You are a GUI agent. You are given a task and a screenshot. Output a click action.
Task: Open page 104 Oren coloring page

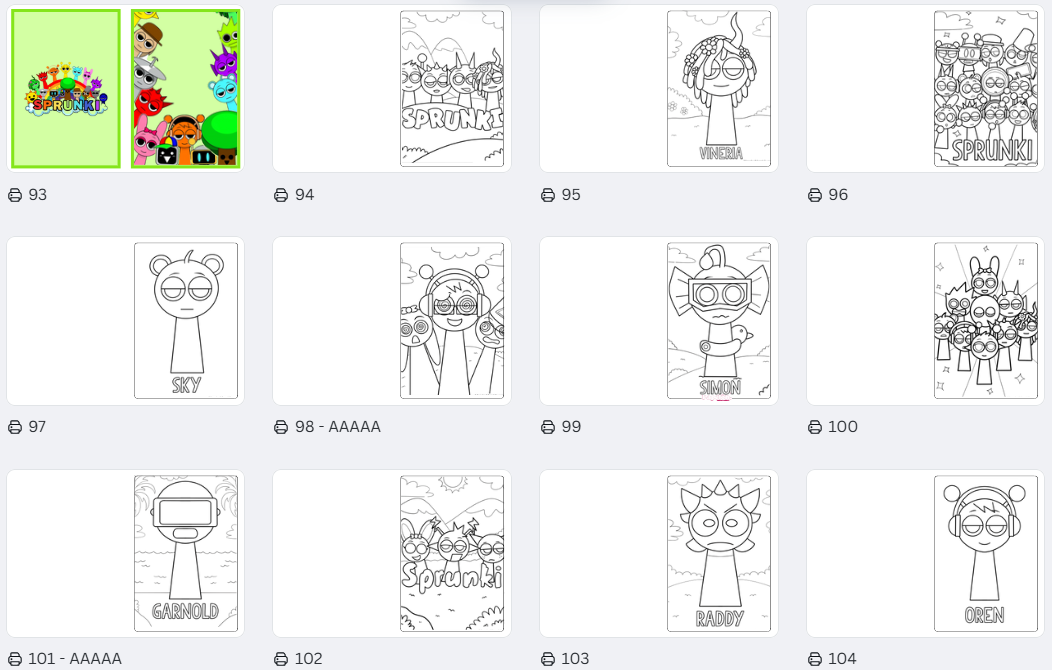coord(985,553)
